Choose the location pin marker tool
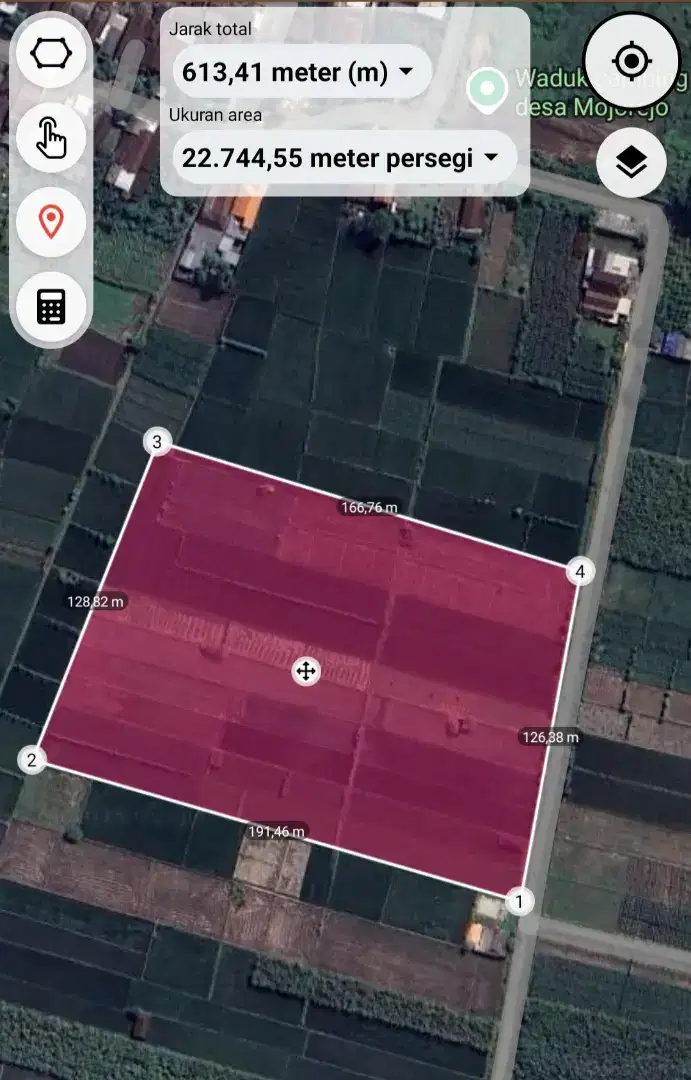691x1080 pixels. (x=51, y=220)
